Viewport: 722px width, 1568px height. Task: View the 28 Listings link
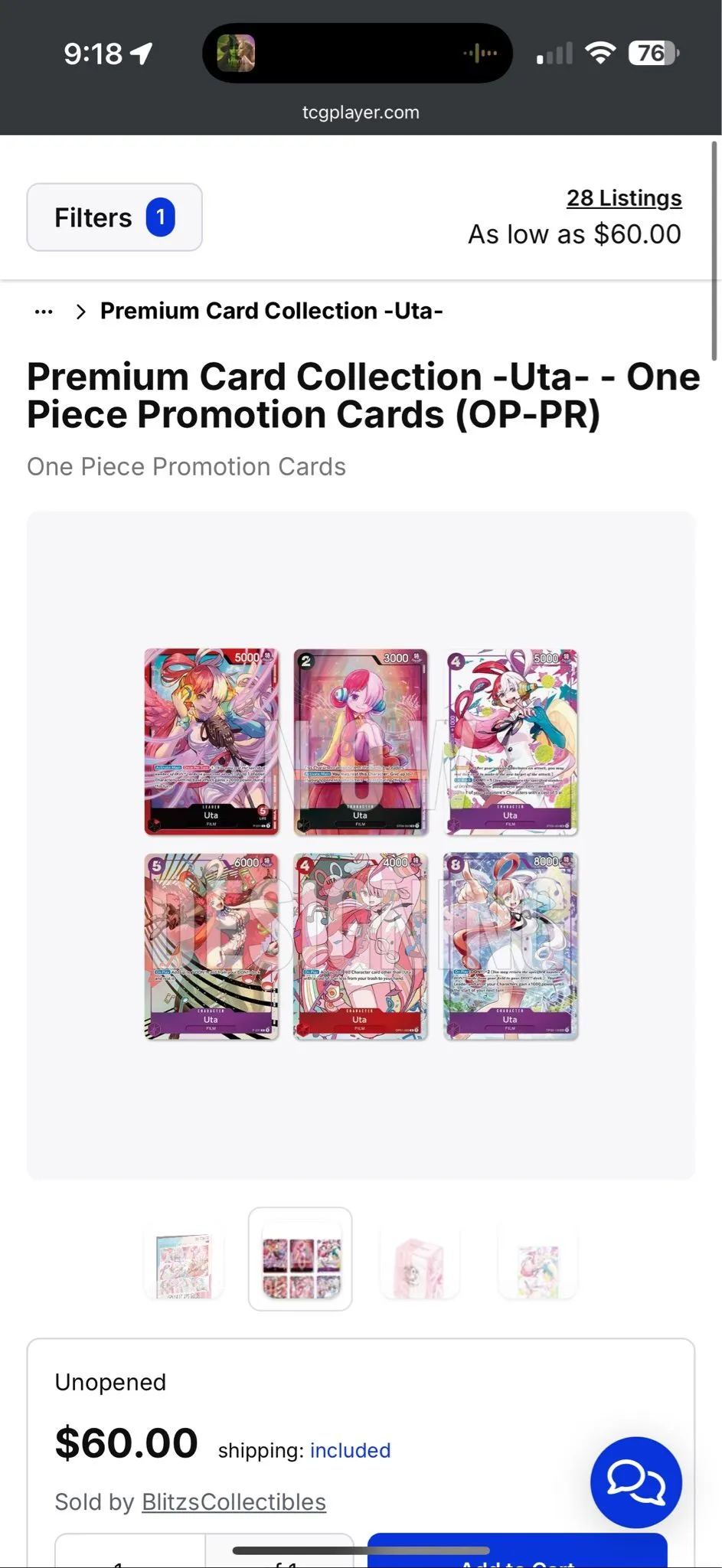624,198
